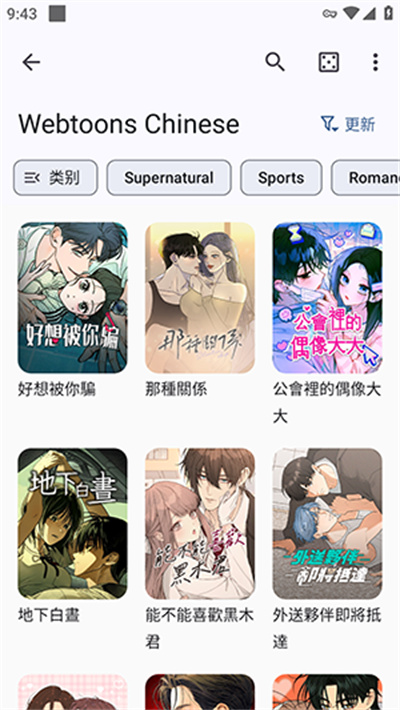Image resolution: width=400 pixels, height=710 pixels.
Task: Tap the dice icon for a random comic
Action: coord(328,62)
